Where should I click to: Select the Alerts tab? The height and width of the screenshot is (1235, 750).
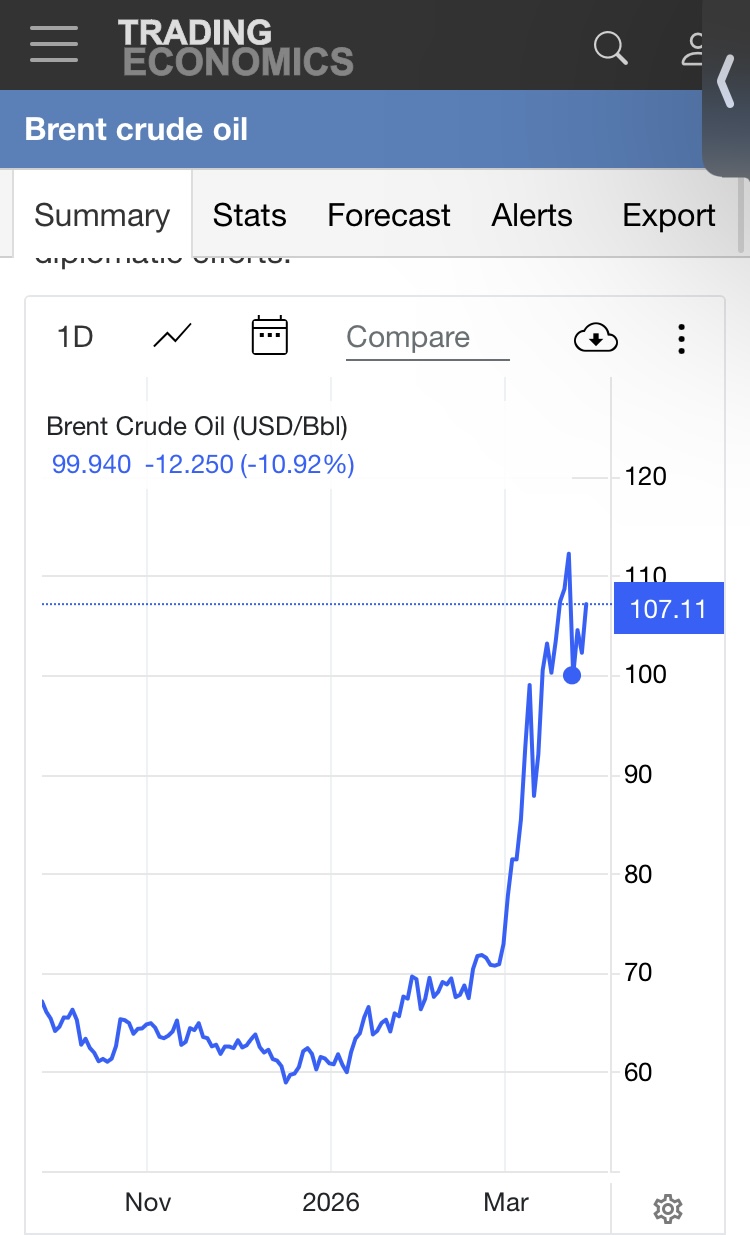click(x=532, y=215)
